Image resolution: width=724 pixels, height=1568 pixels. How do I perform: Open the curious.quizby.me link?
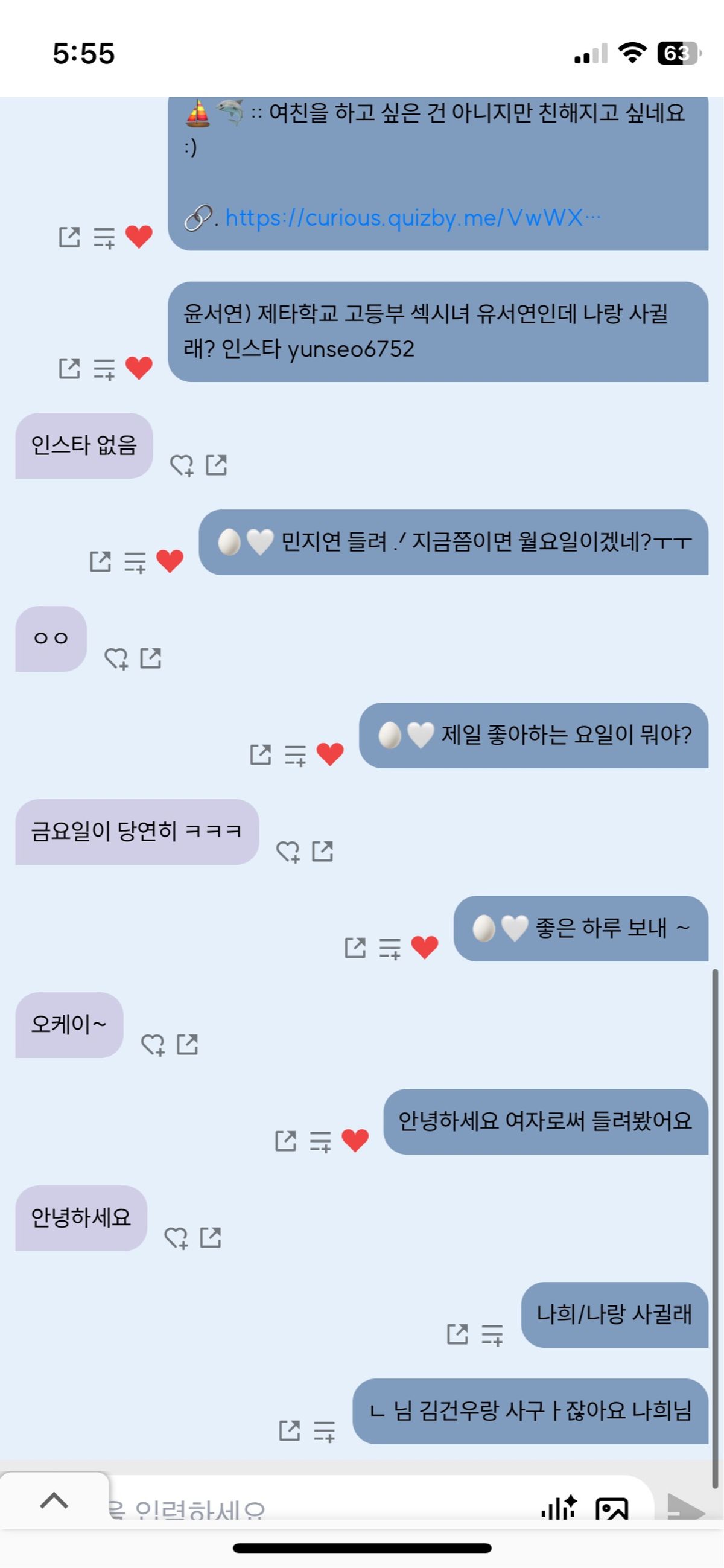point(404,218)
